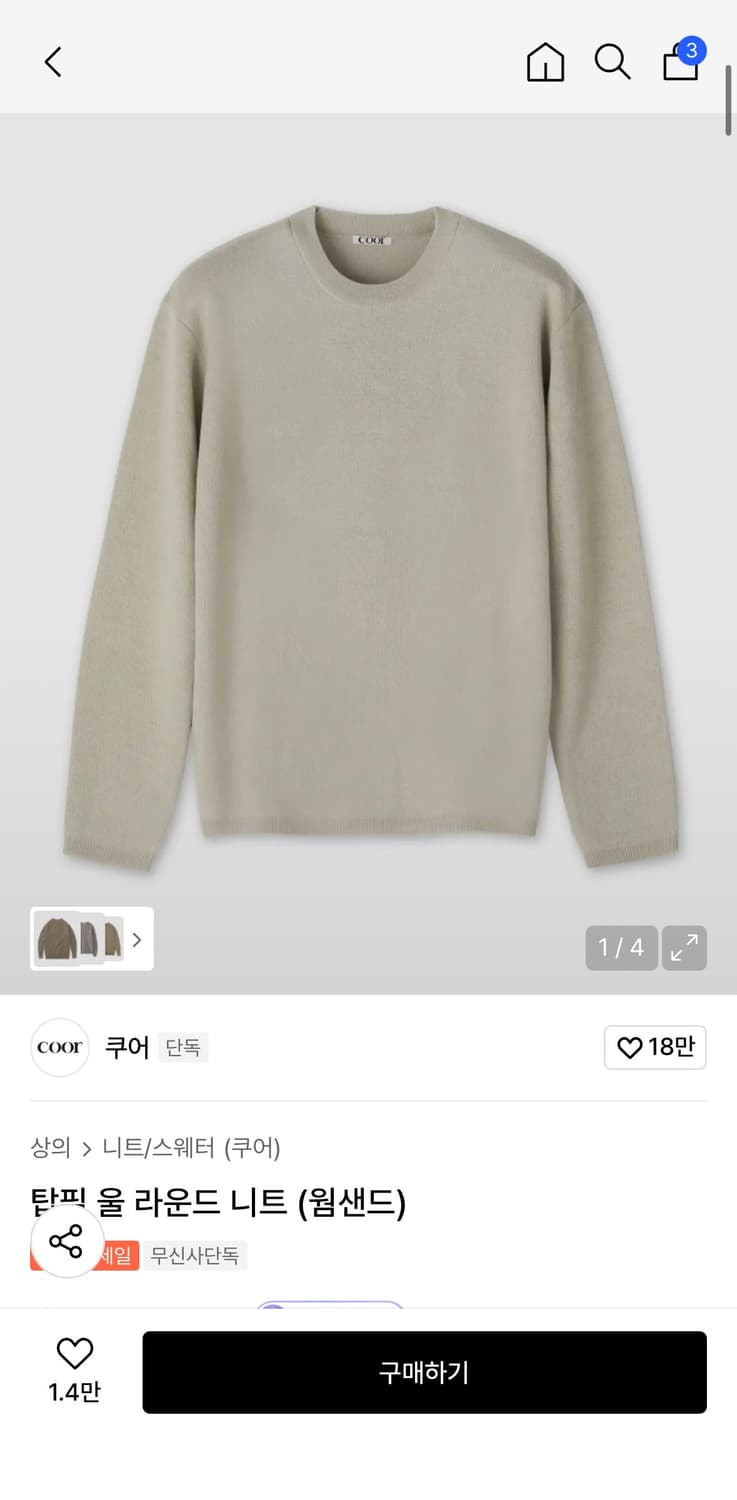This screenshot has height=1500, width=737.
Task: Open the 상의 category breadcrumb
Action: 50,1147
